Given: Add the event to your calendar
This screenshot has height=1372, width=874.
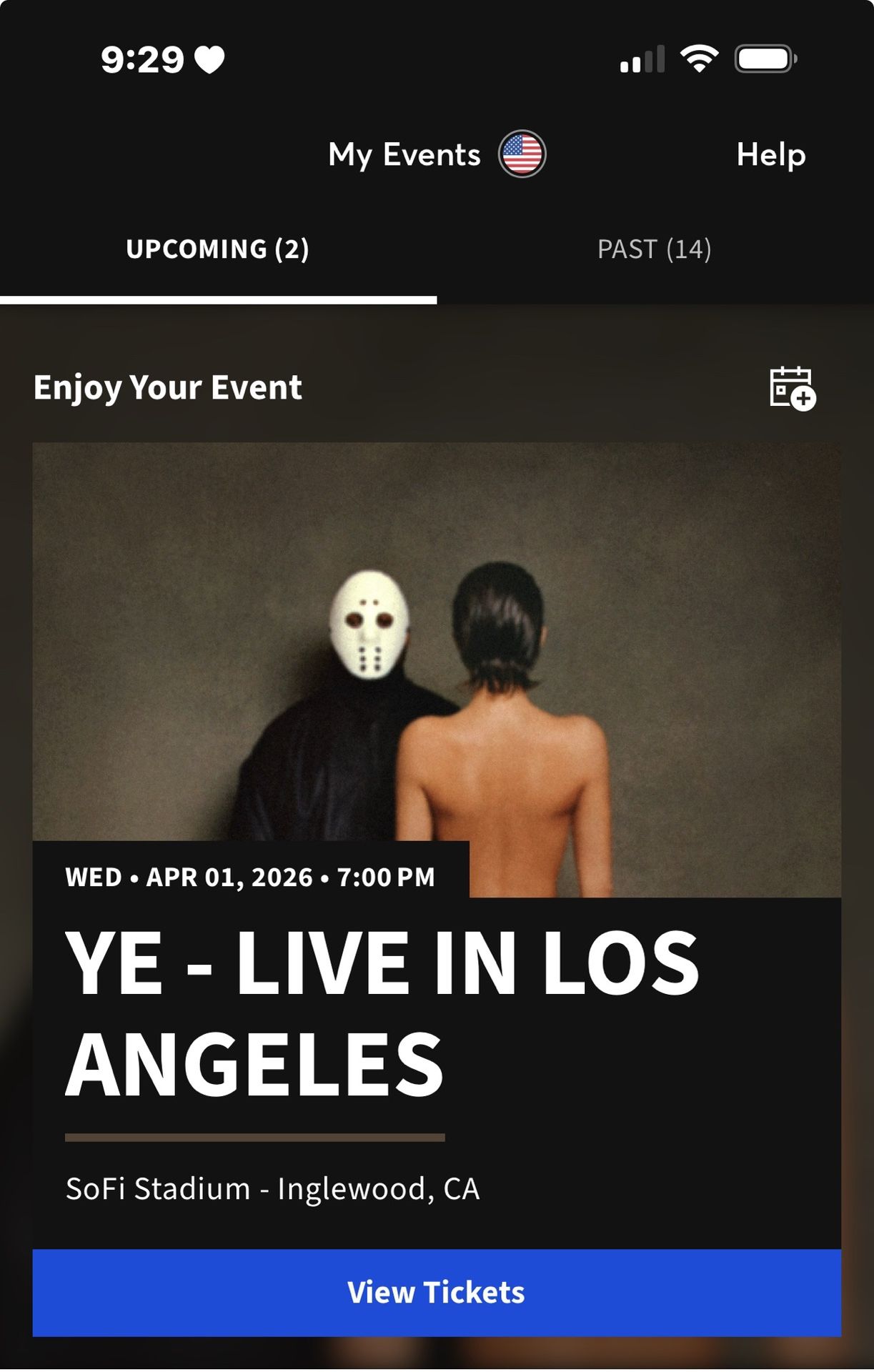Looking at the screenshot, I should pyautogui.click(x=793, y=388).
